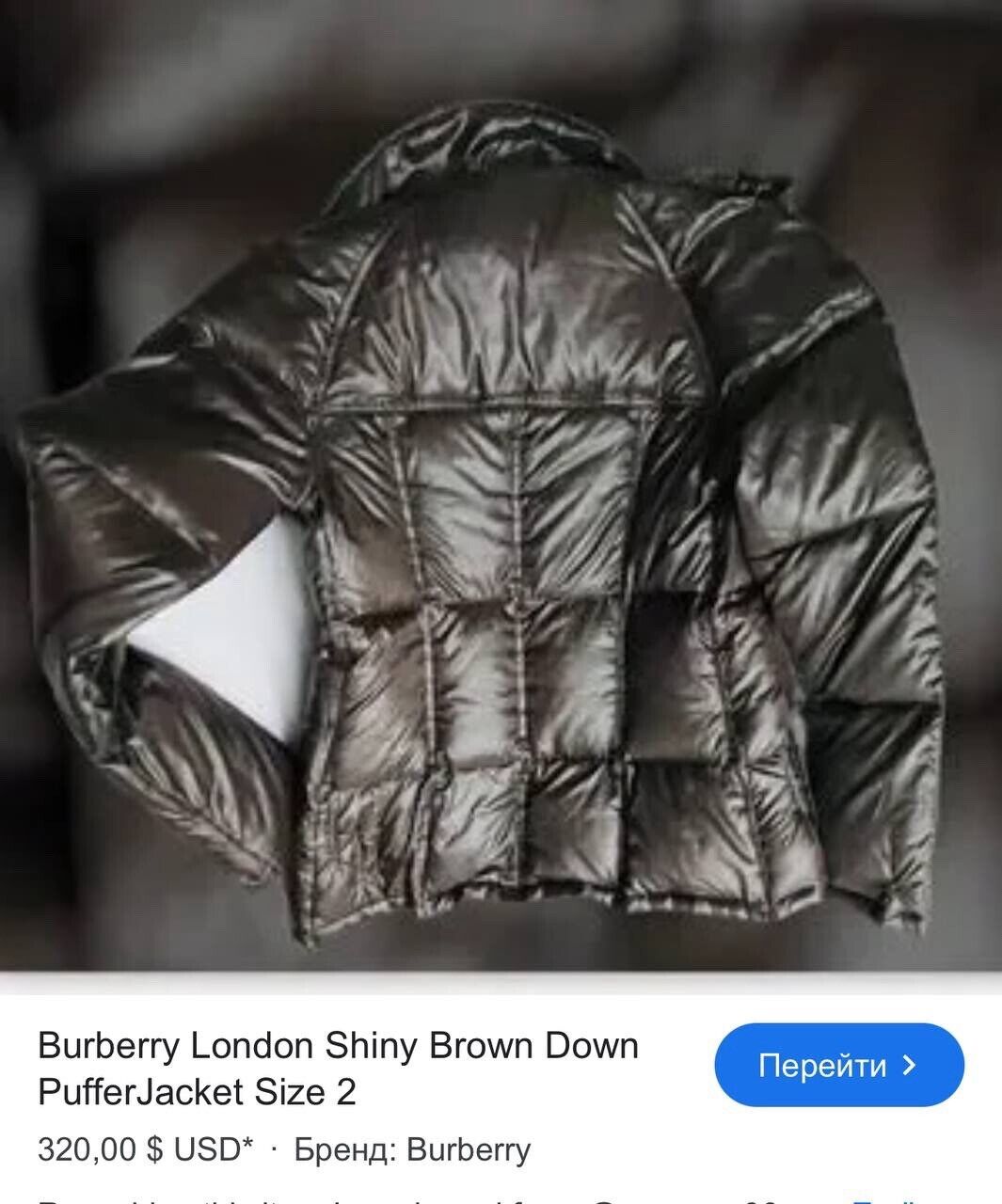
Task: Tap the blue Перейти button
Action: [x=838, y=1066]
